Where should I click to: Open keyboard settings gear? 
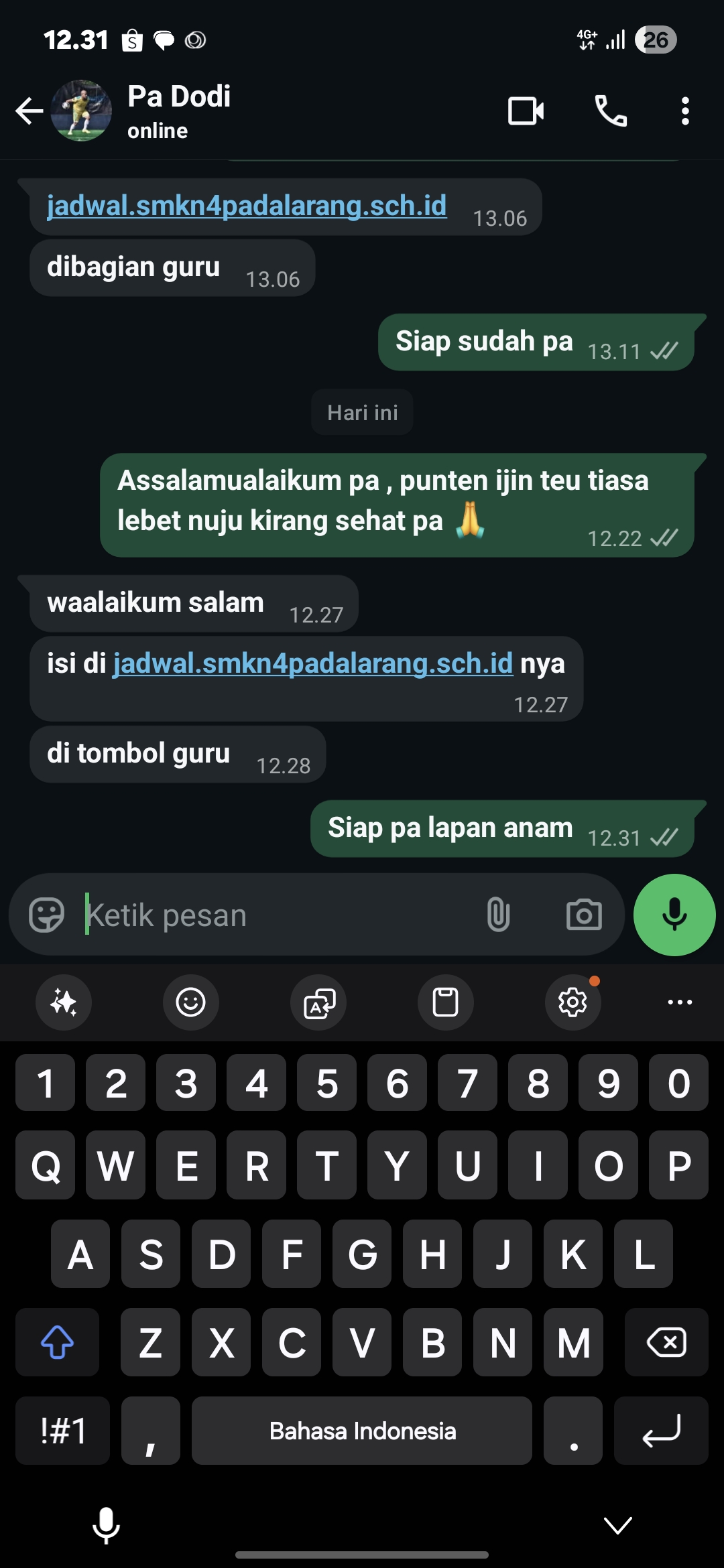click(573, 1002)
